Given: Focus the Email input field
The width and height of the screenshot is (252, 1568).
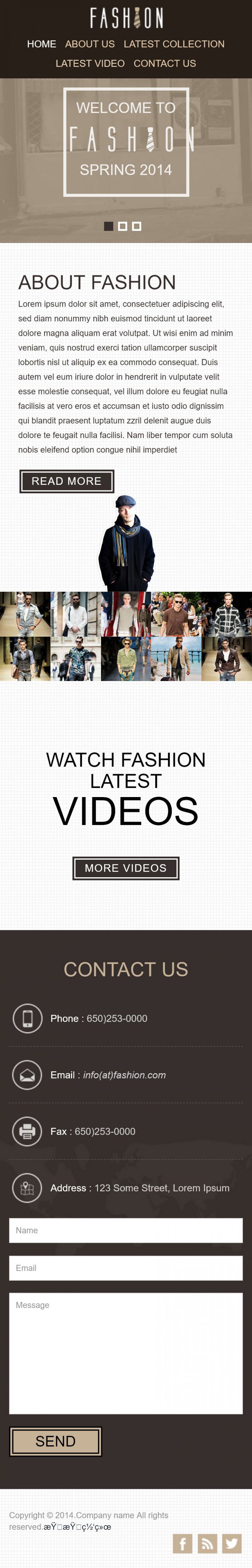Looking at the screenshot, I should pos(126,1268).
